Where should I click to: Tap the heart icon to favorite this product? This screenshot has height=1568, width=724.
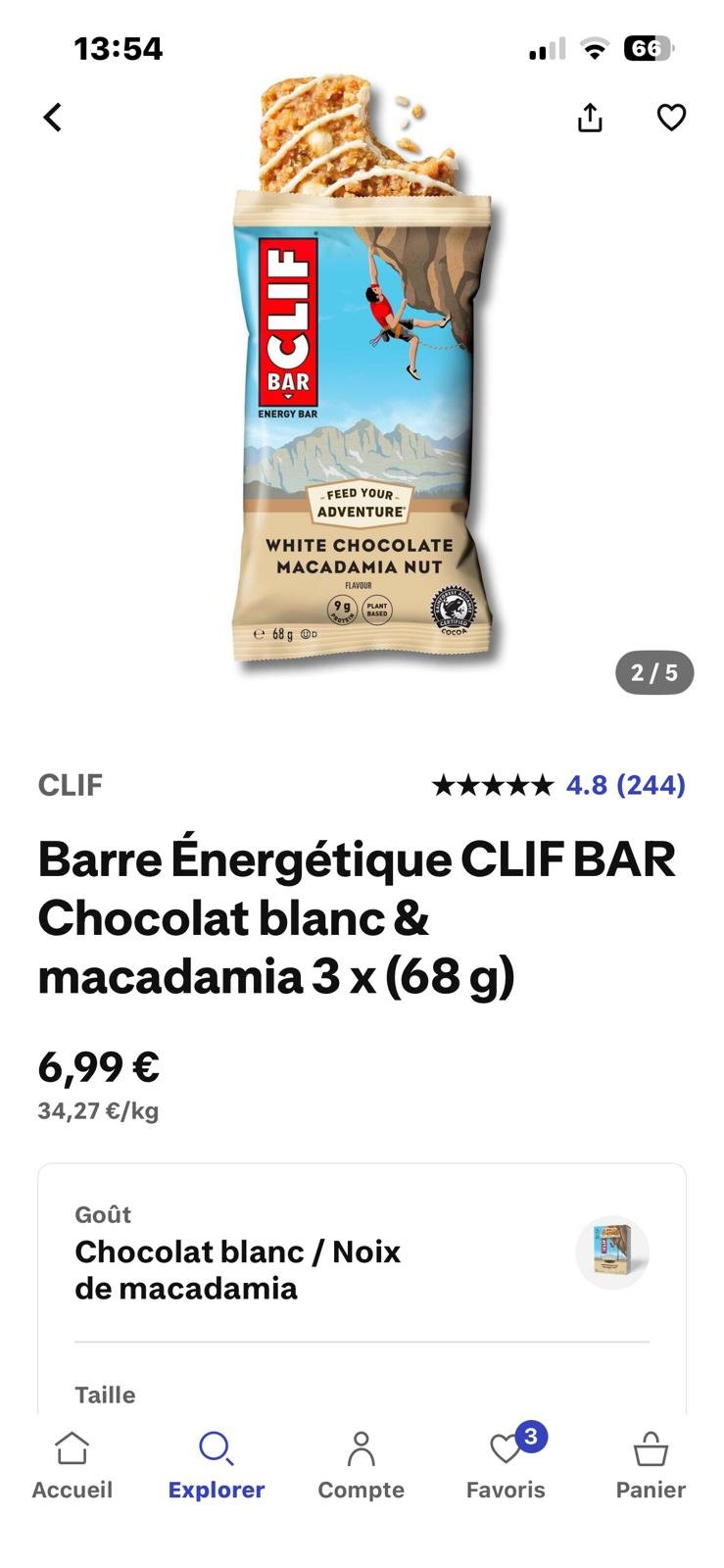tap(671, 117)
